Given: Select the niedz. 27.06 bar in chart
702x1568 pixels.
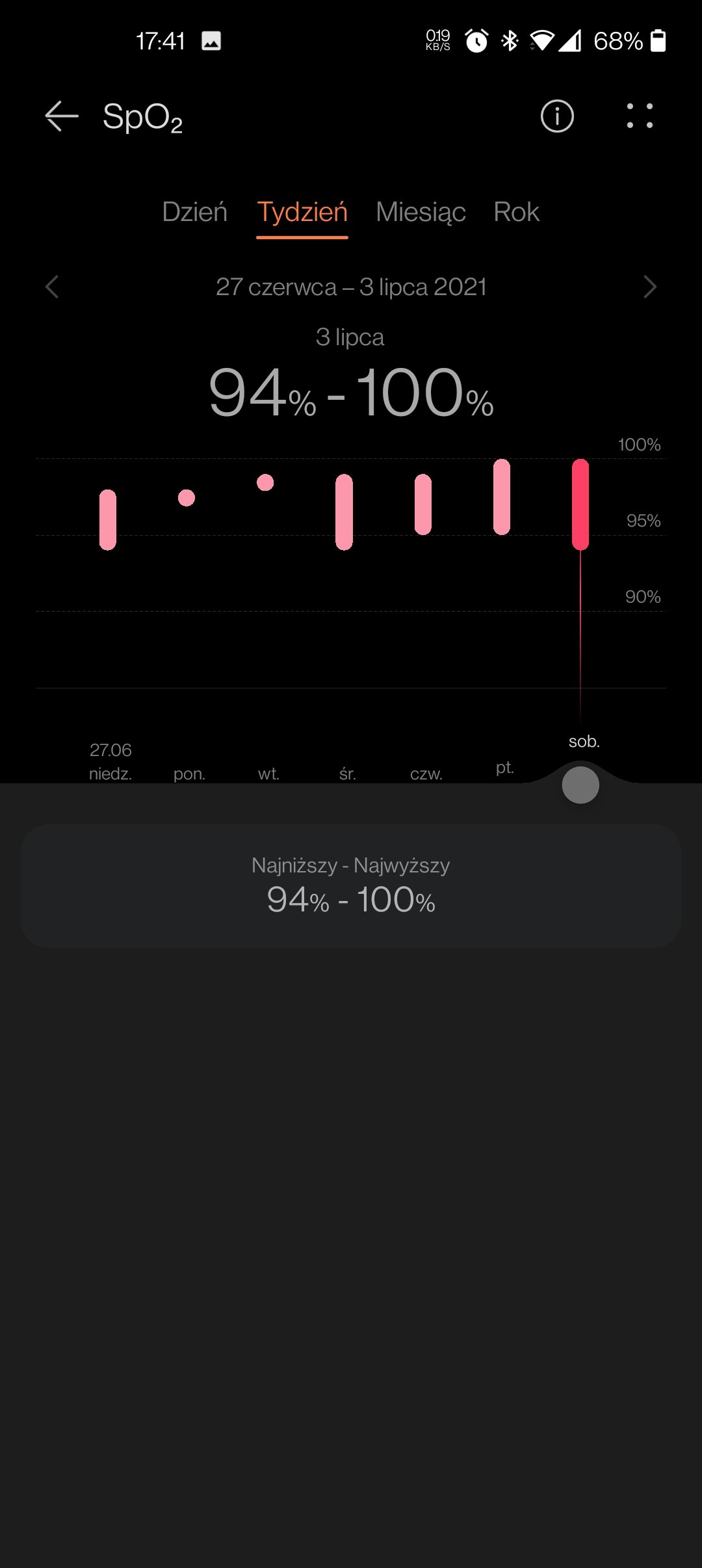Looking at the screenshot, I should click(x=108, y=519).
